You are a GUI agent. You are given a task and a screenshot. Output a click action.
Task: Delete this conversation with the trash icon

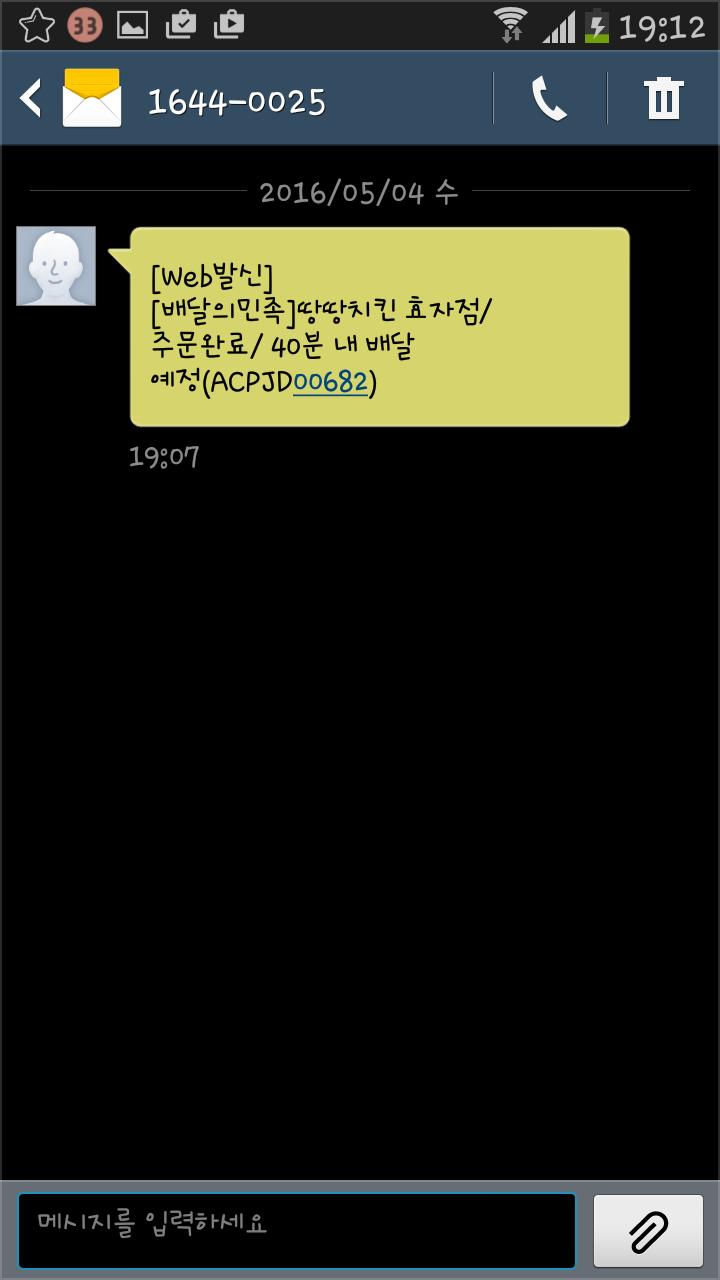[663, 99]
